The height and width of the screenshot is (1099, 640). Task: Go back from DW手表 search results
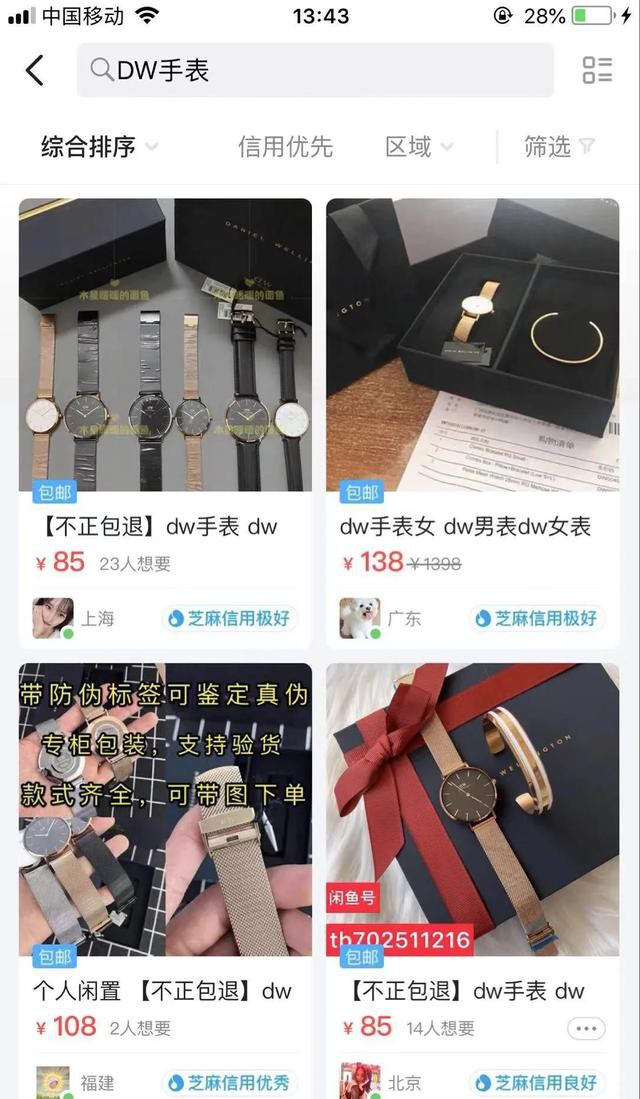(35, 70)
